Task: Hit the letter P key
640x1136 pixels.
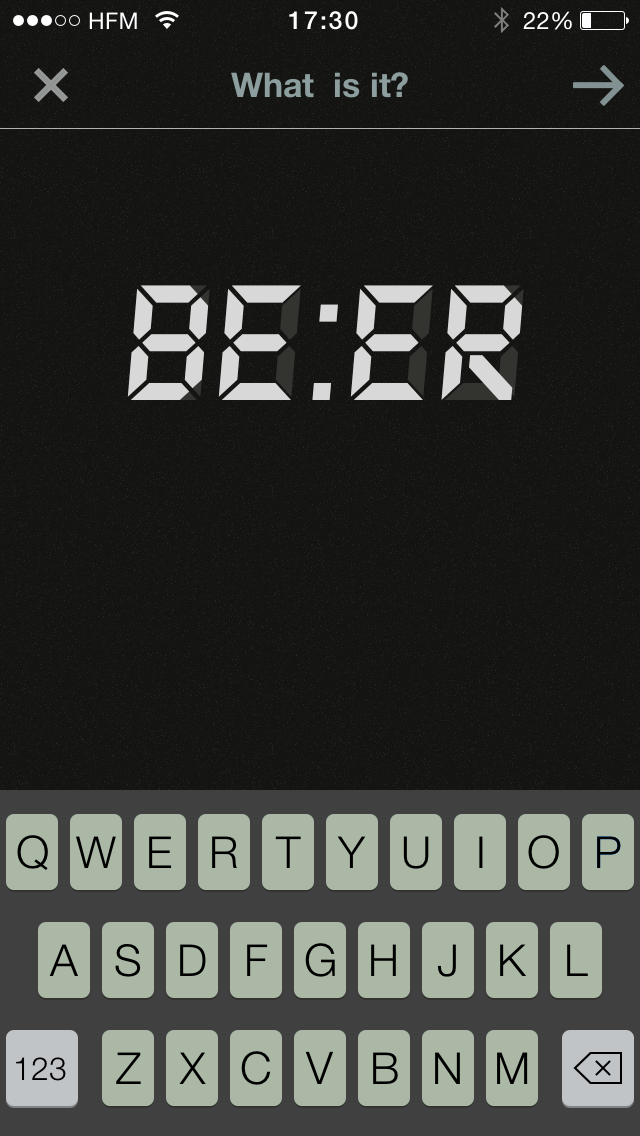Action: pyautogui.click(x=607, y=852)
